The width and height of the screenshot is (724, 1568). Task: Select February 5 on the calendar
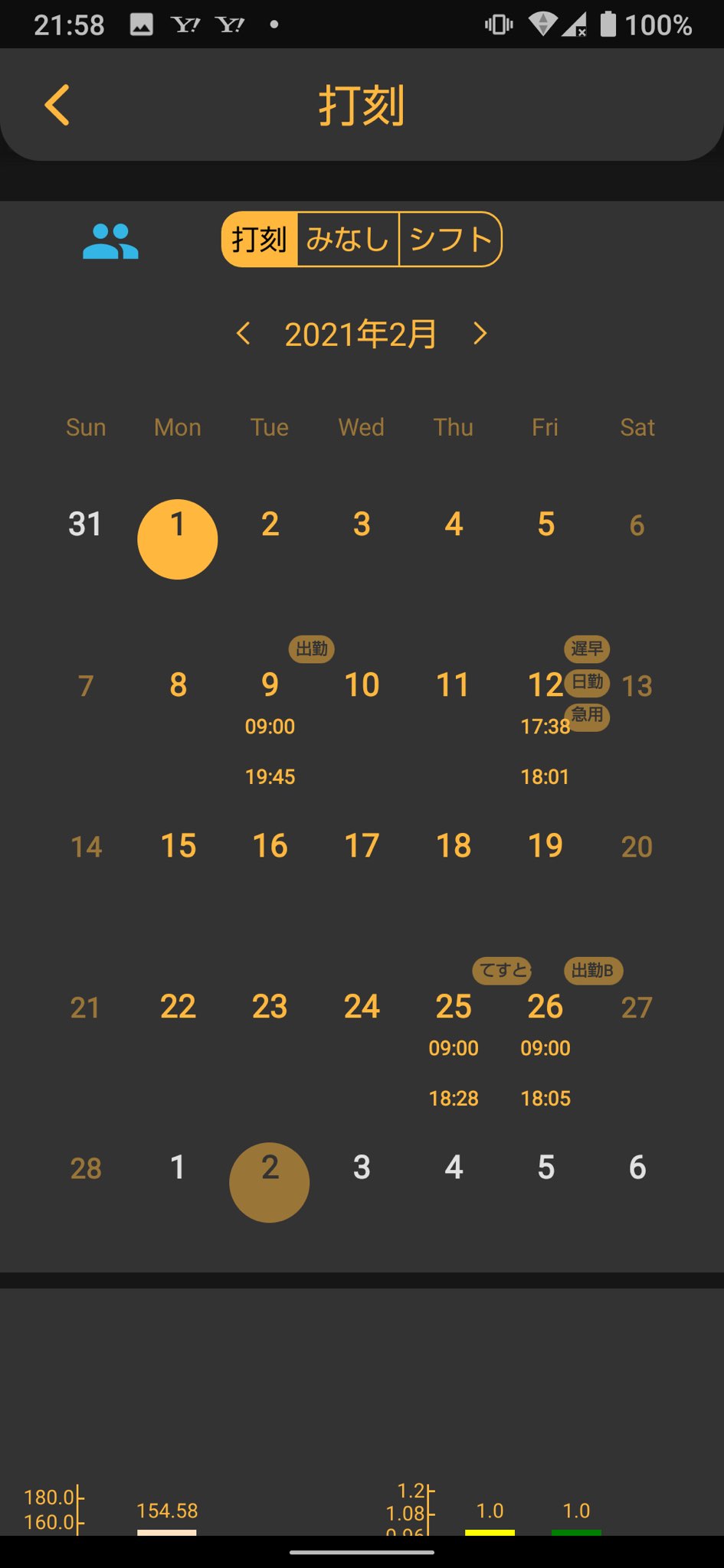[545, 524]
